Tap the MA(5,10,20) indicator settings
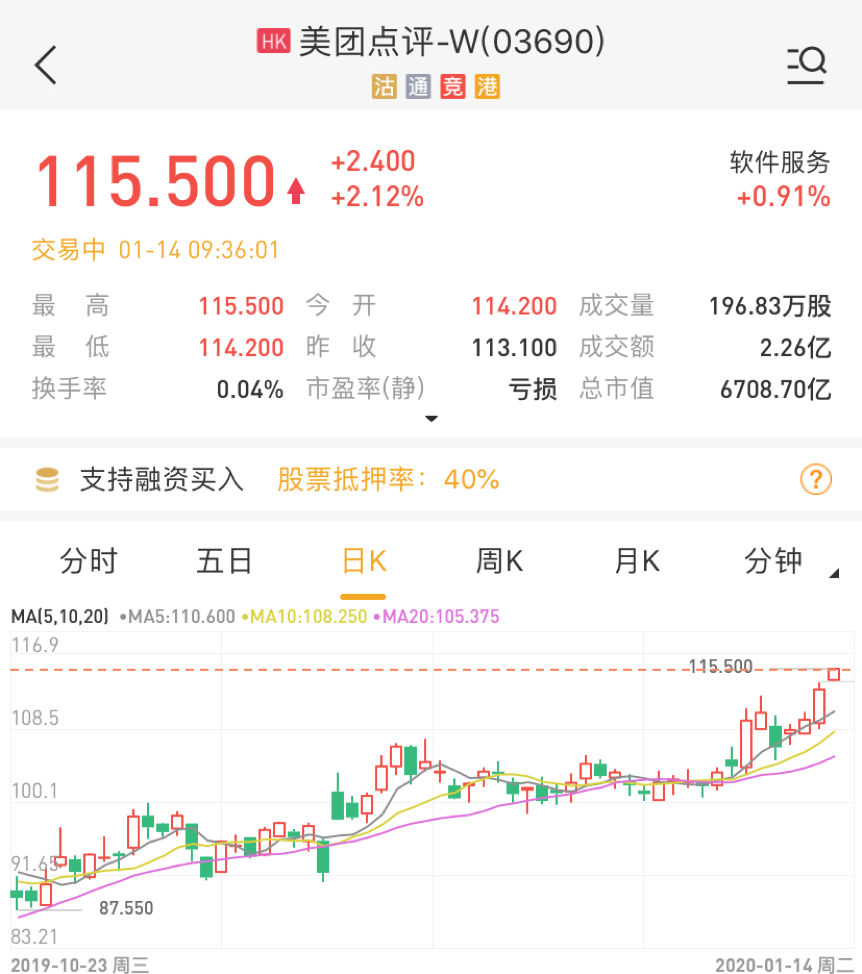The width and height of the screenshot is (862, 974). [x=59, y=617]
